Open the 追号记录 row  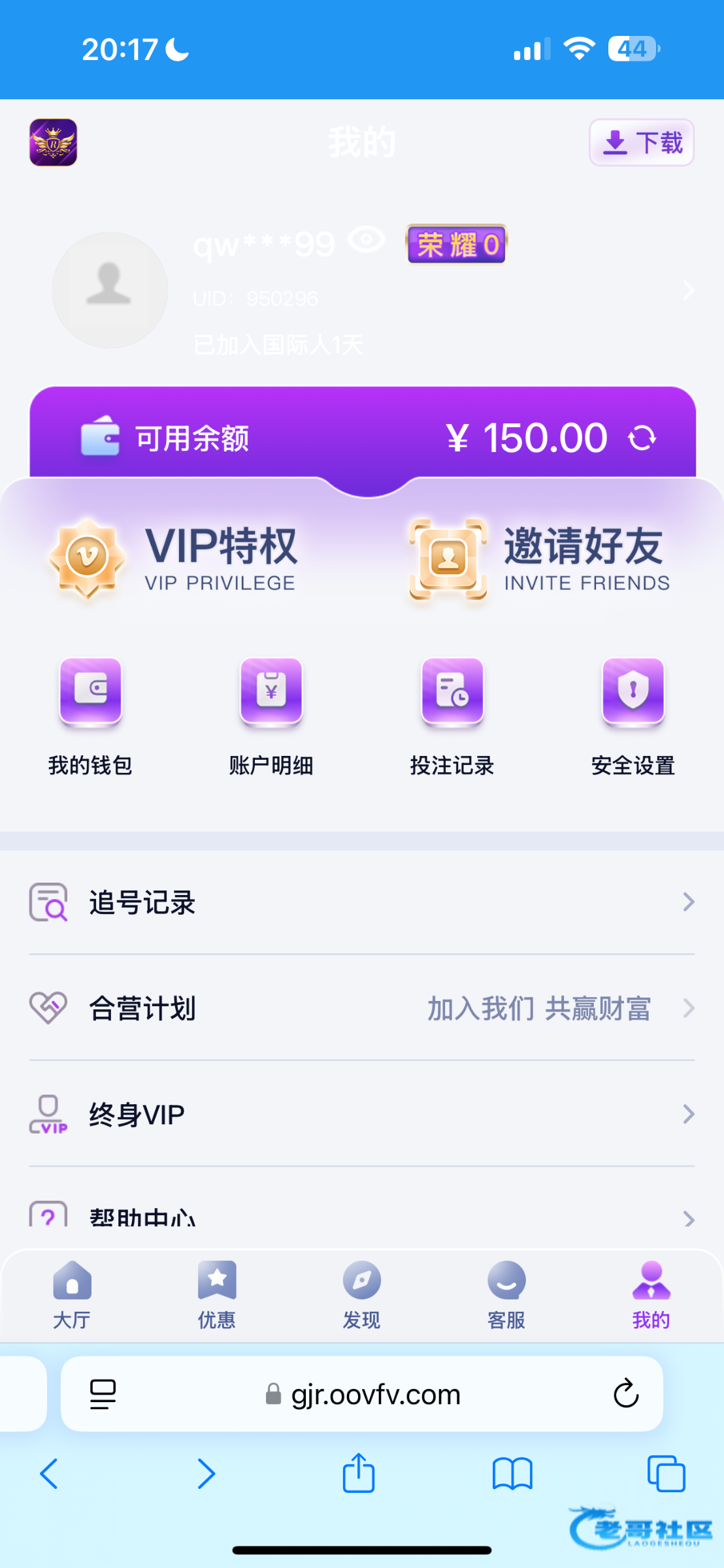362,902
